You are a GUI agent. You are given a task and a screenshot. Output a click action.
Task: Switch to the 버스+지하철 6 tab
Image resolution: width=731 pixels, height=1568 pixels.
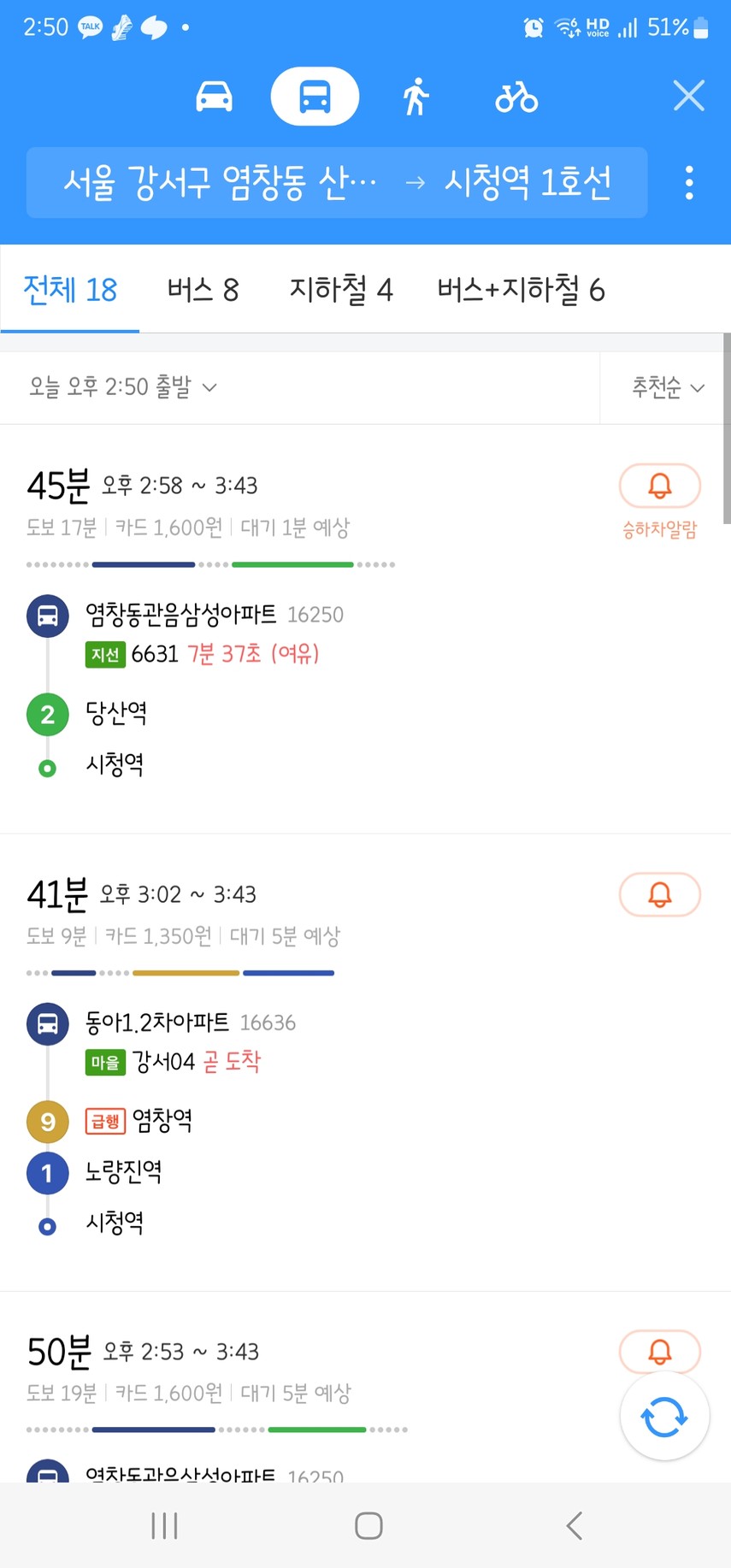(x=521, y=290)
